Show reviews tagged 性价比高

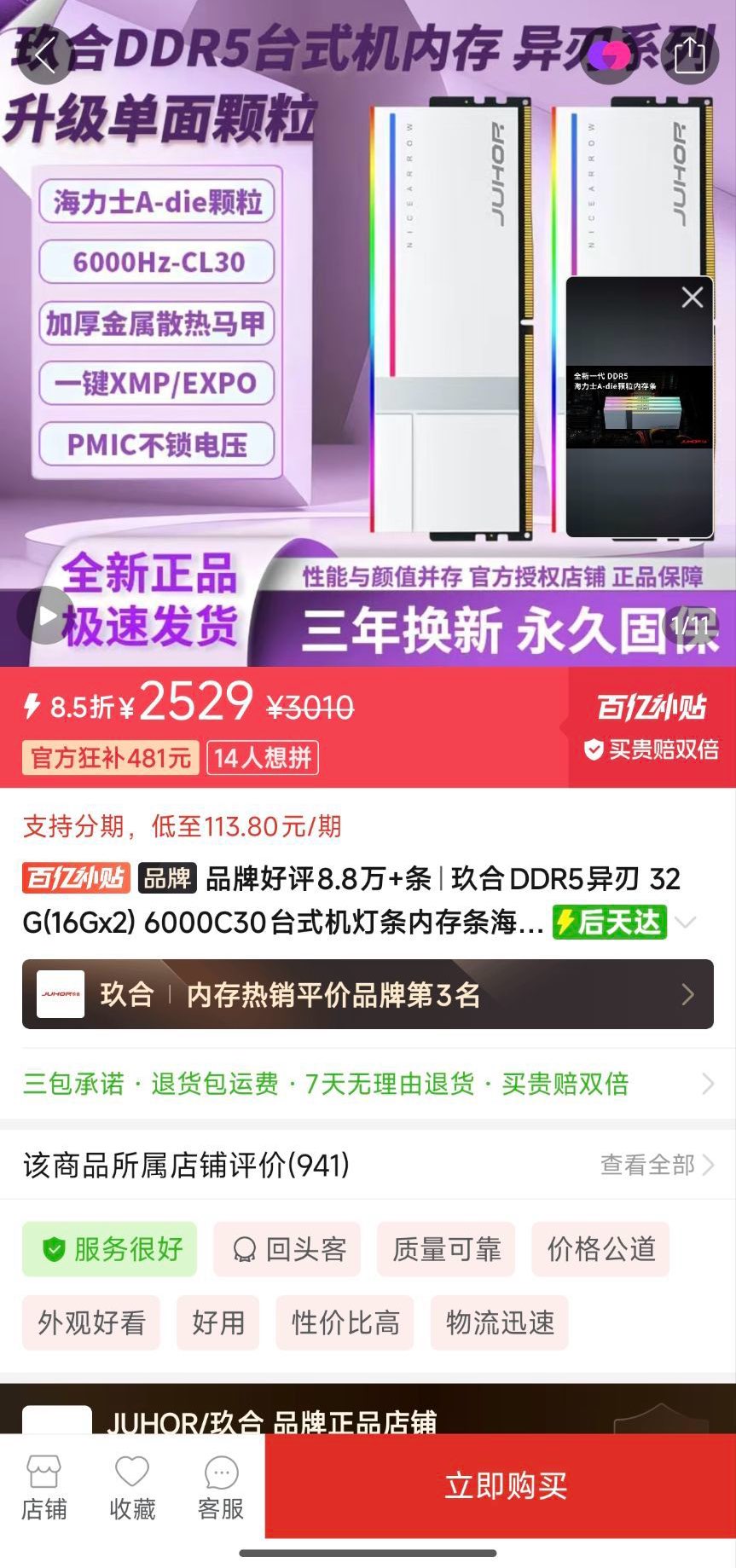[x=345, y=1322]
